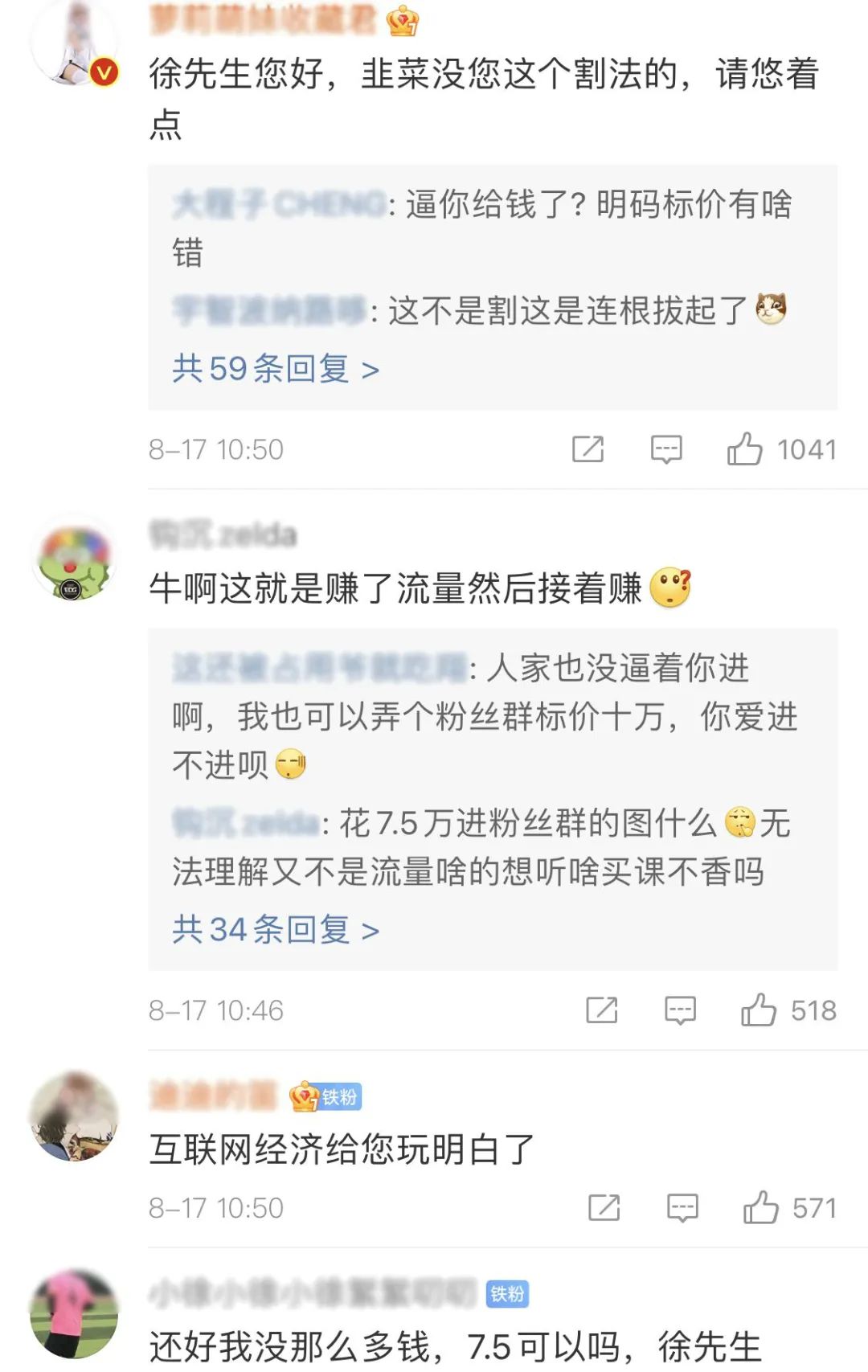Reply to the comment with 518 likes

(680, 1010)
